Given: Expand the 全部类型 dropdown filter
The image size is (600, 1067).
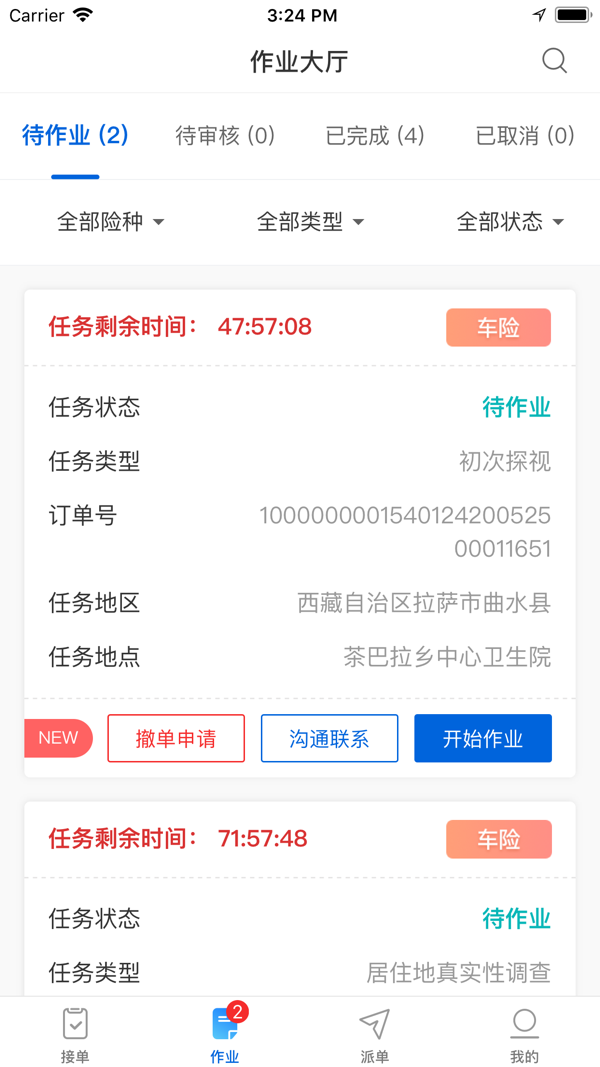Looking at the screenshot, I should (x=310, y=222).
